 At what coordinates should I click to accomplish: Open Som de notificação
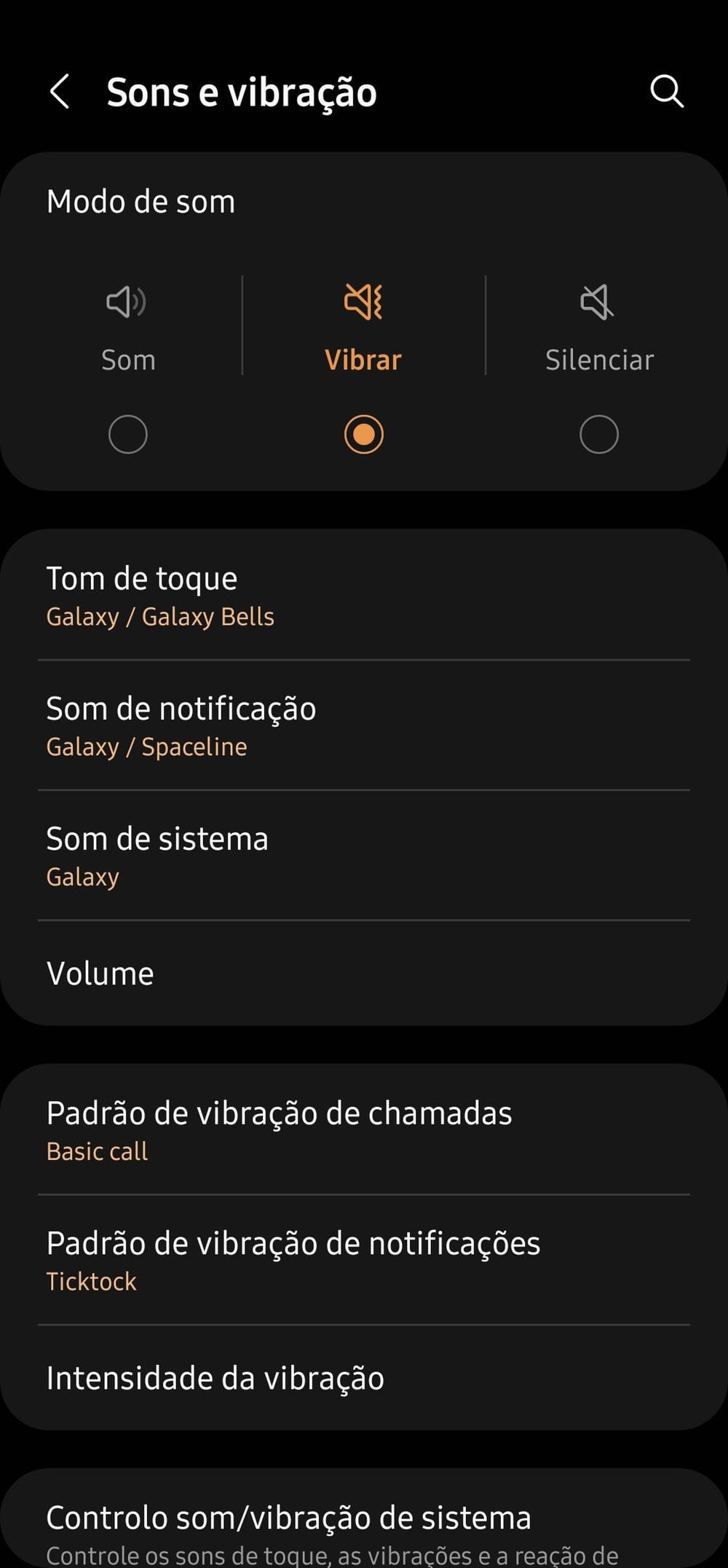coord(364,725)
